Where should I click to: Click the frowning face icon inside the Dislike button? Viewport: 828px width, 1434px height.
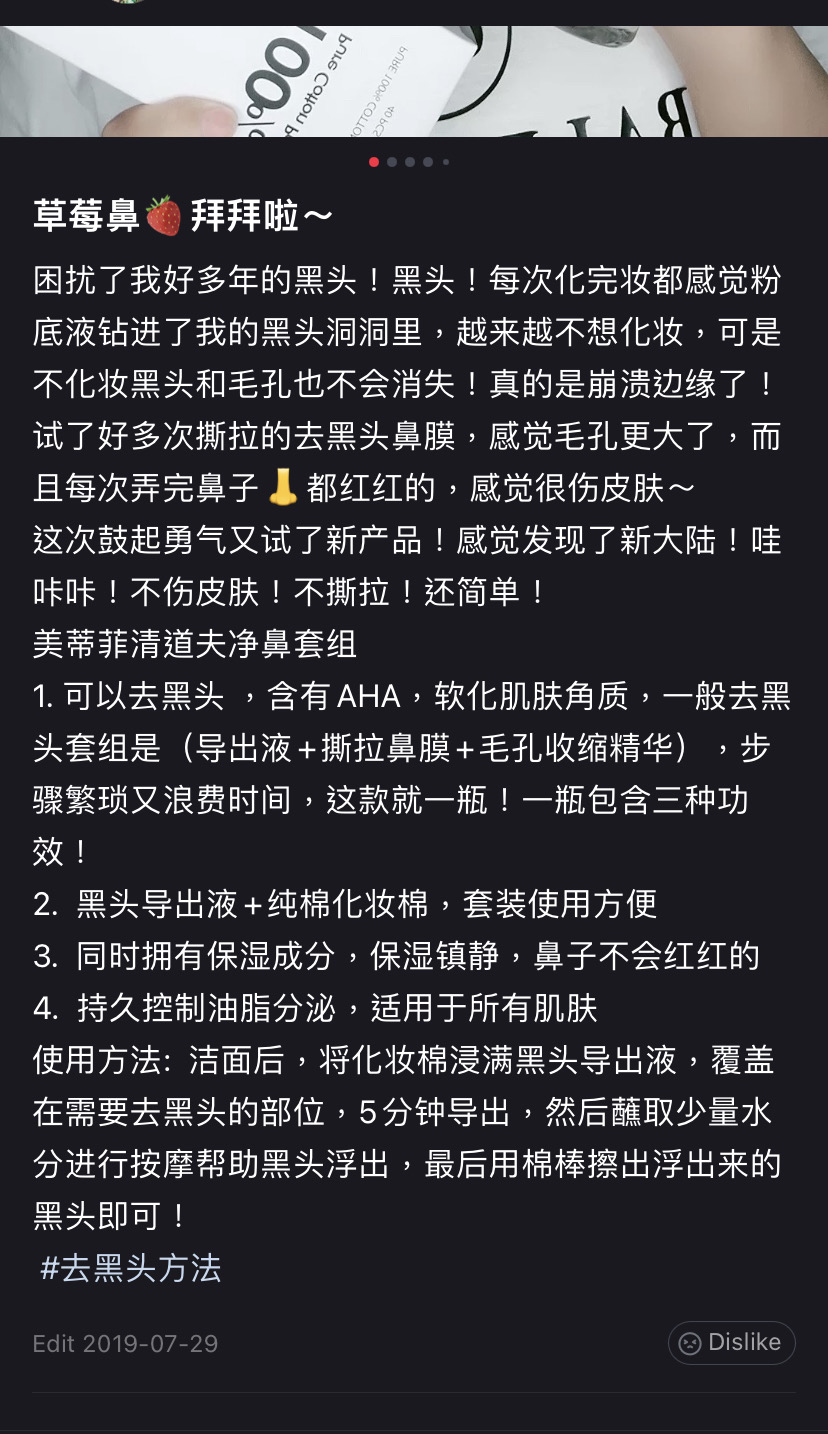tap(689, 1343)
